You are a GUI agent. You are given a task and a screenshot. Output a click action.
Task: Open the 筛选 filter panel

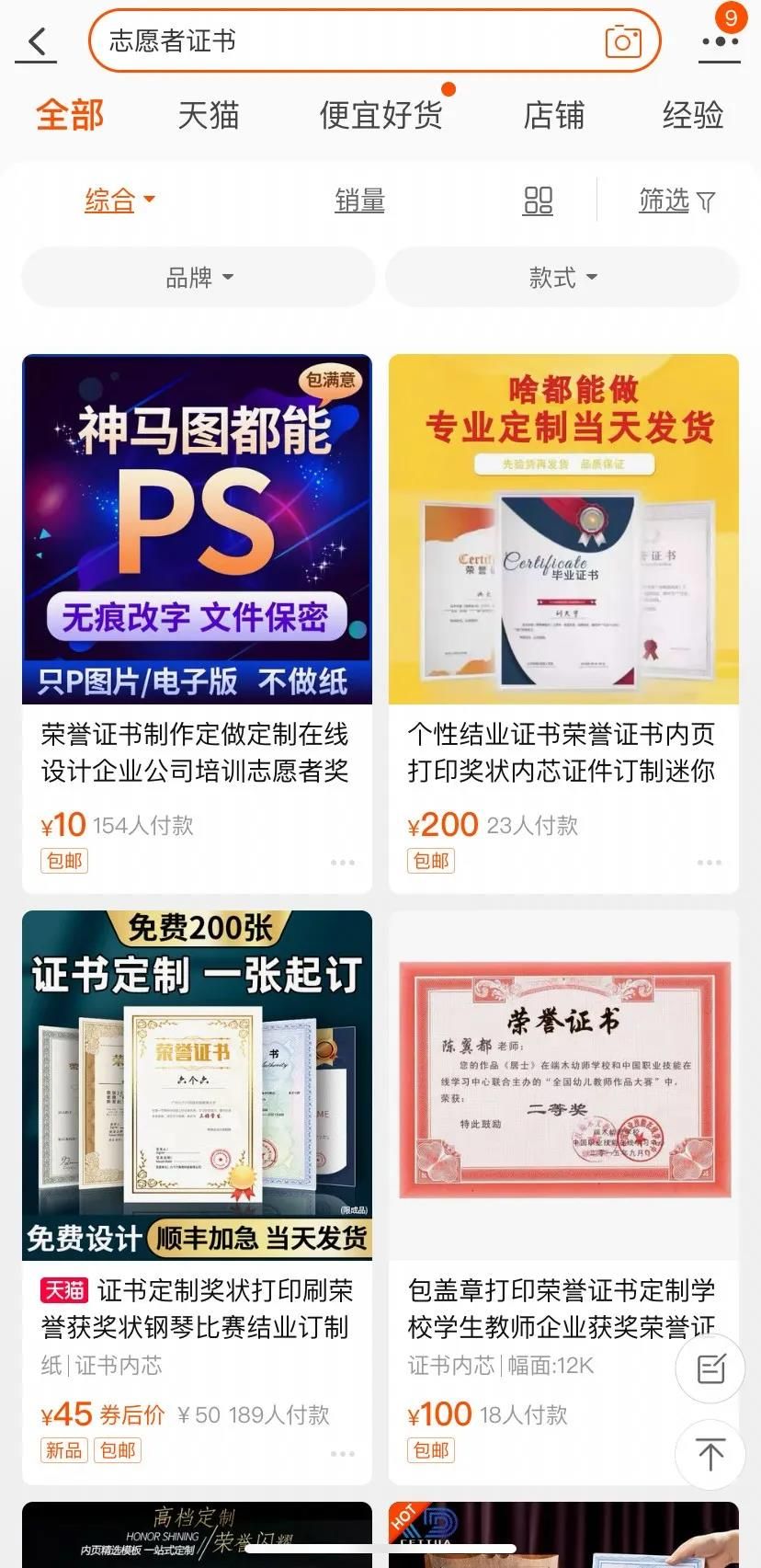(x=676, y=200)
